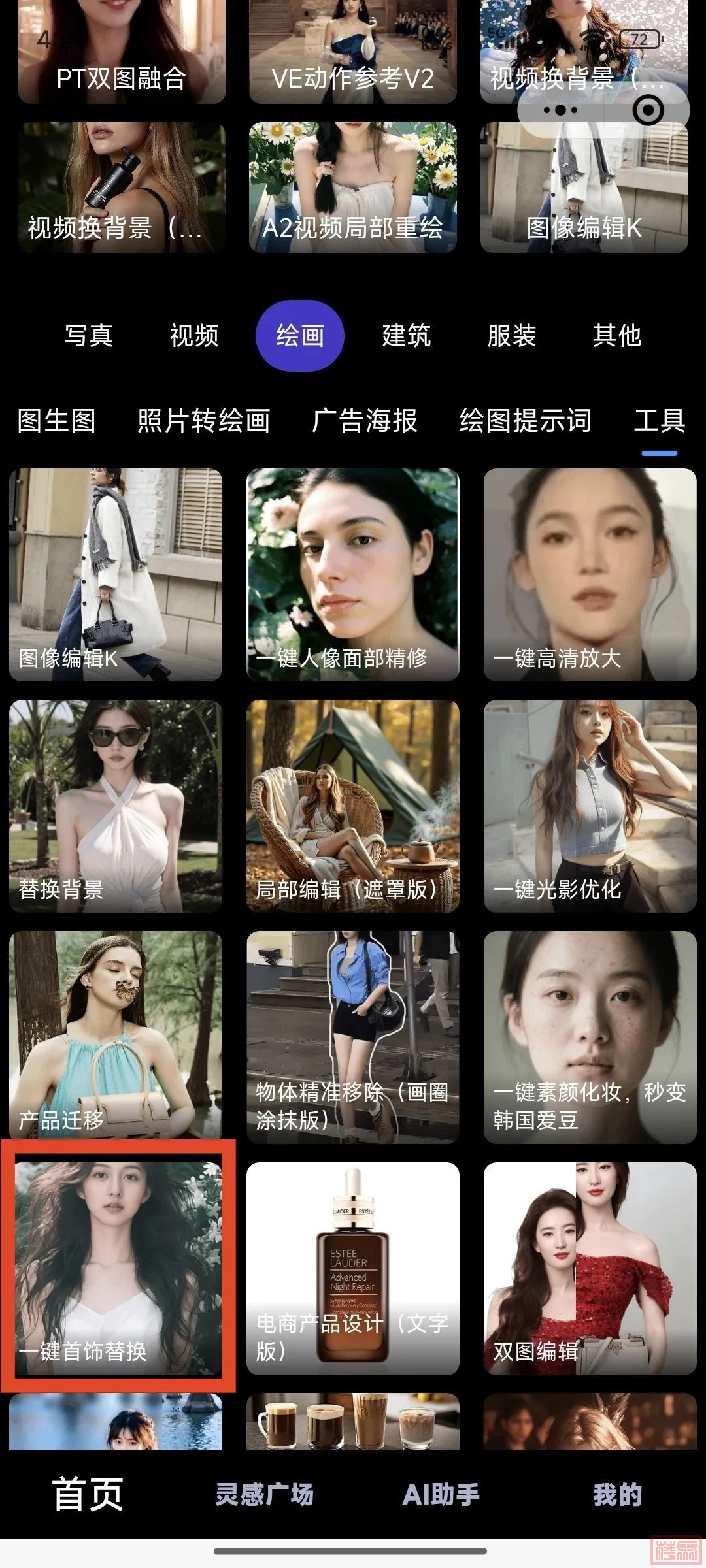Image resolution: width=706 pixels, height=1568 pixels.
Task: Open the 照片转绘画 sub-tab
Action: tap(204, 421)
